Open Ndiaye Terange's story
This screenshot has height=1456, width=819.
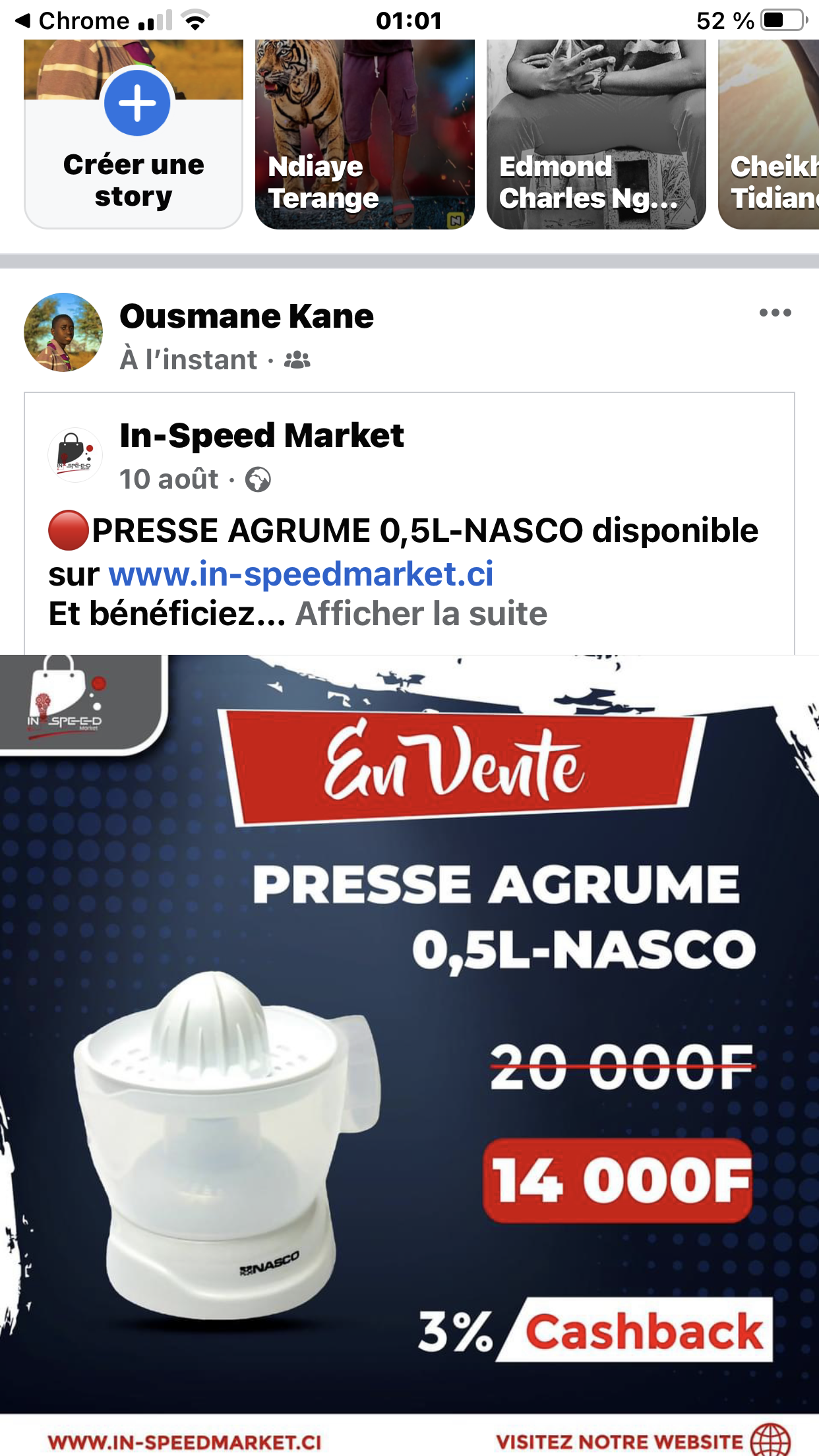click(365, 135)
